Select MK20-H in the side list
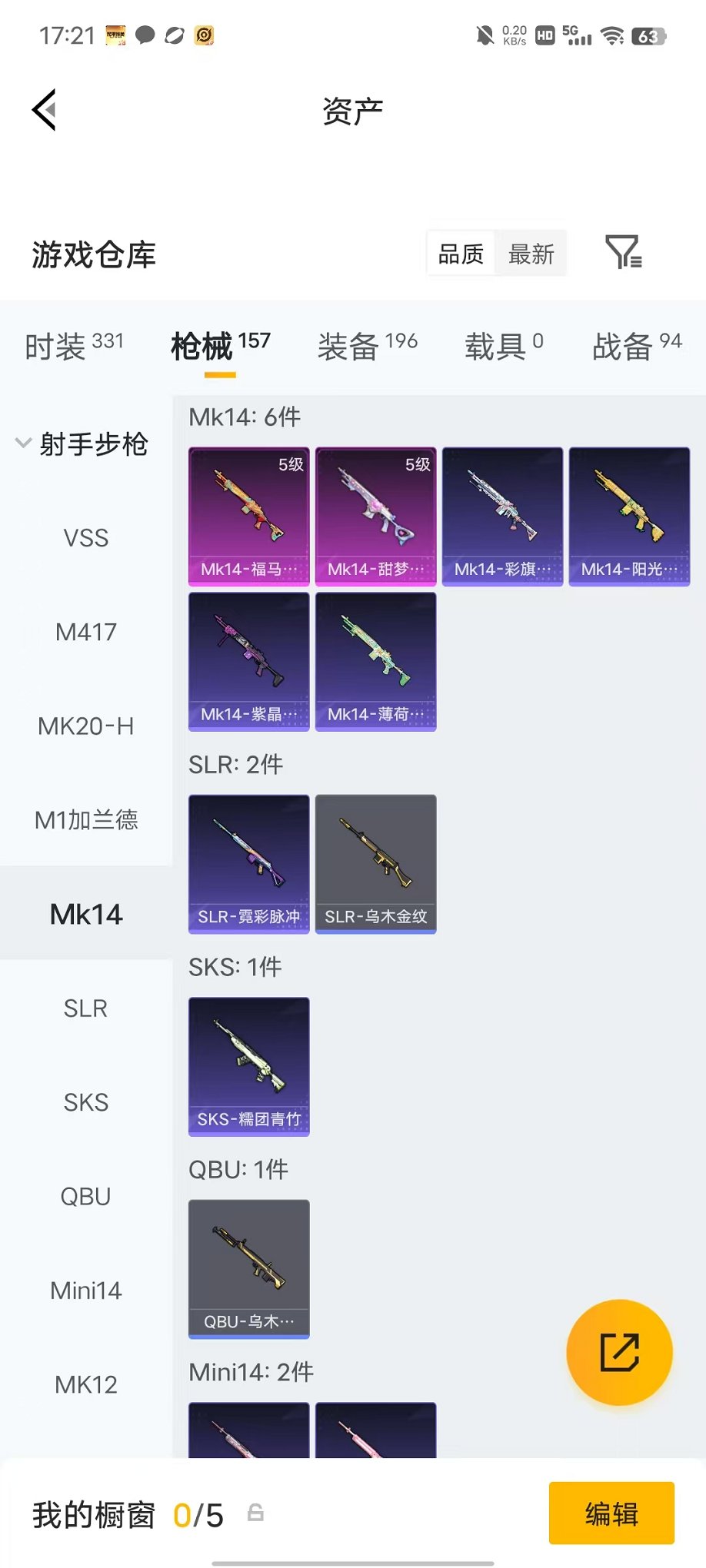Viewport: 706px width, 1568px height. coord(86,726)
